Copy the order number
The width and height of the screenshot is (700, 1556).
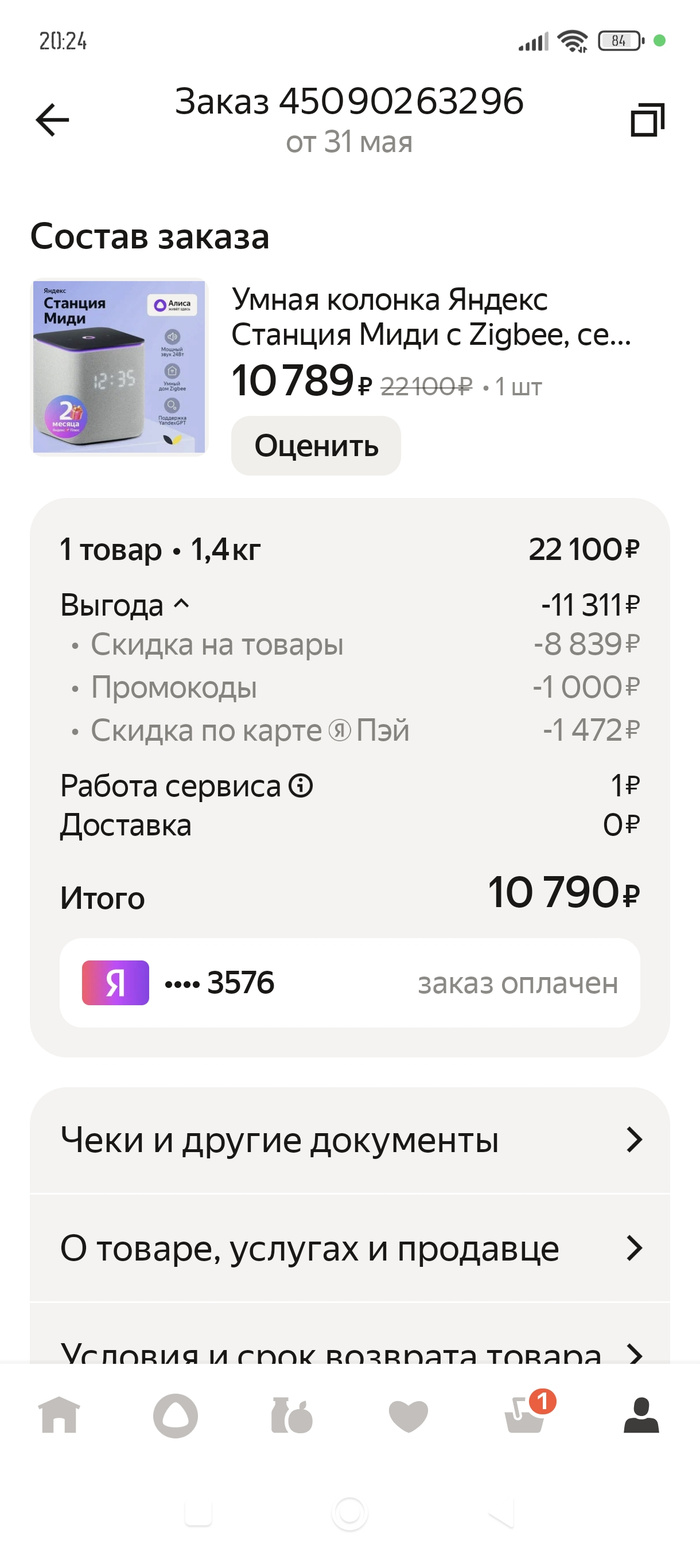[x=647, y=121]
